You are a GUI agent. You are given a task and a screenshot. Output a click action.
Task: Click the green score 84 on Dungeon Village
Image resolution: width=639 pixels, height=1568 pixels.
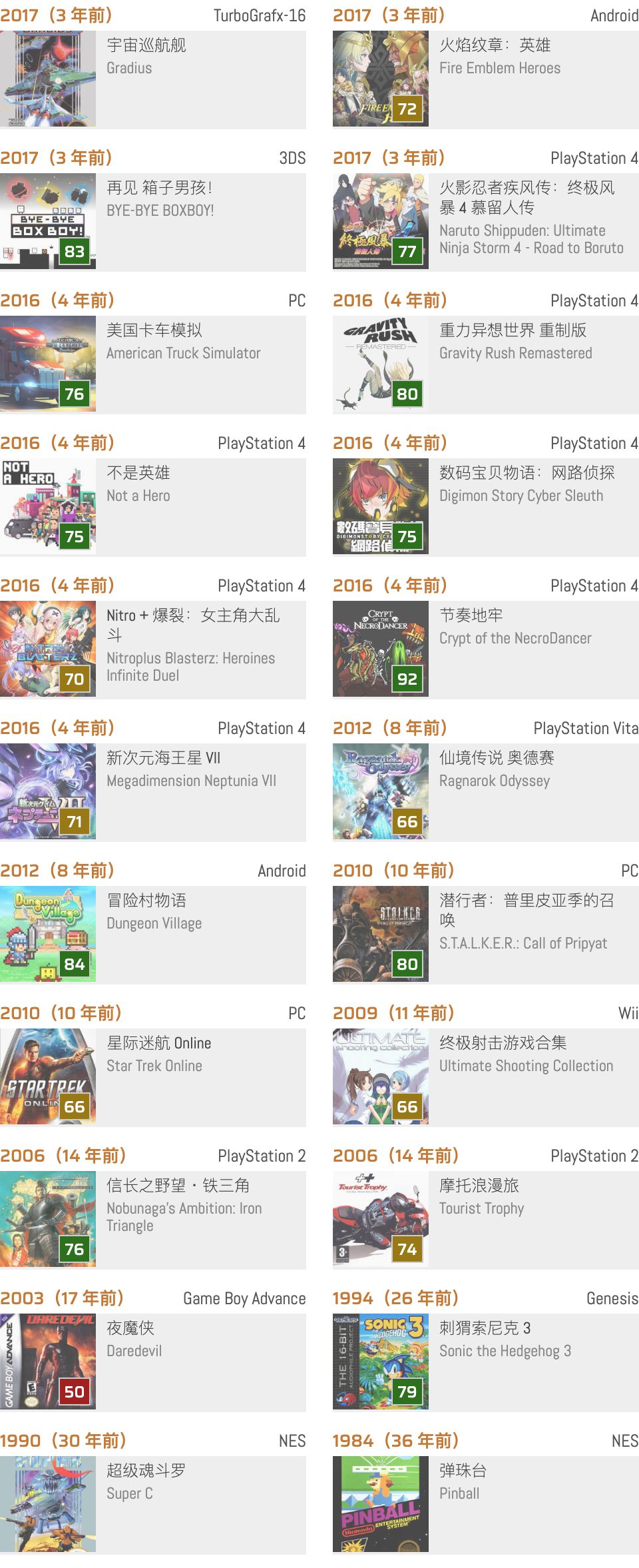pyautogui.click(x=75, y=963)
